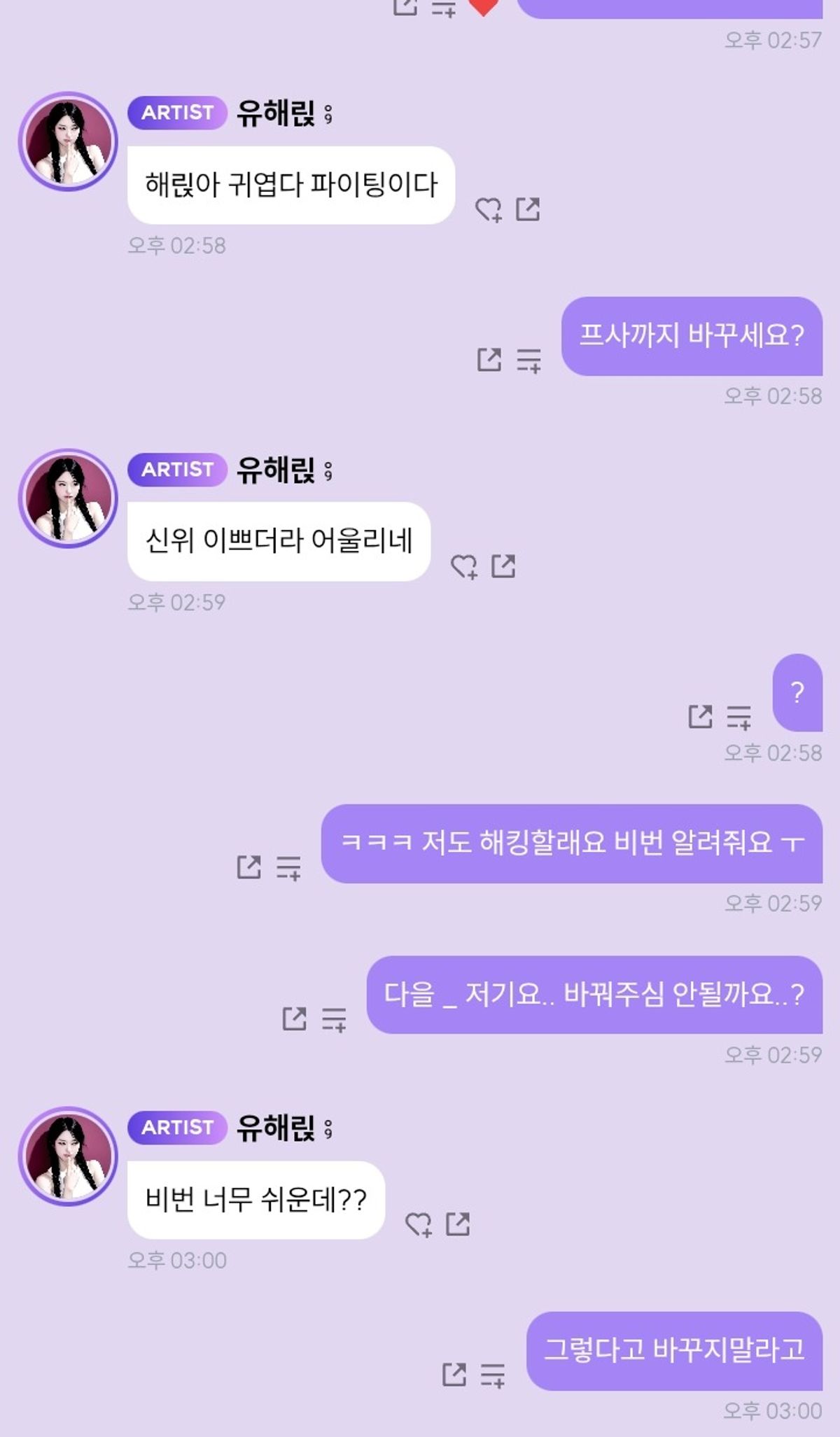Share the message 'ㅋㅋㅋ 저도 해킹할래요'
The width and height of the screenshot is (840, 1437).
tap(249, 867)
